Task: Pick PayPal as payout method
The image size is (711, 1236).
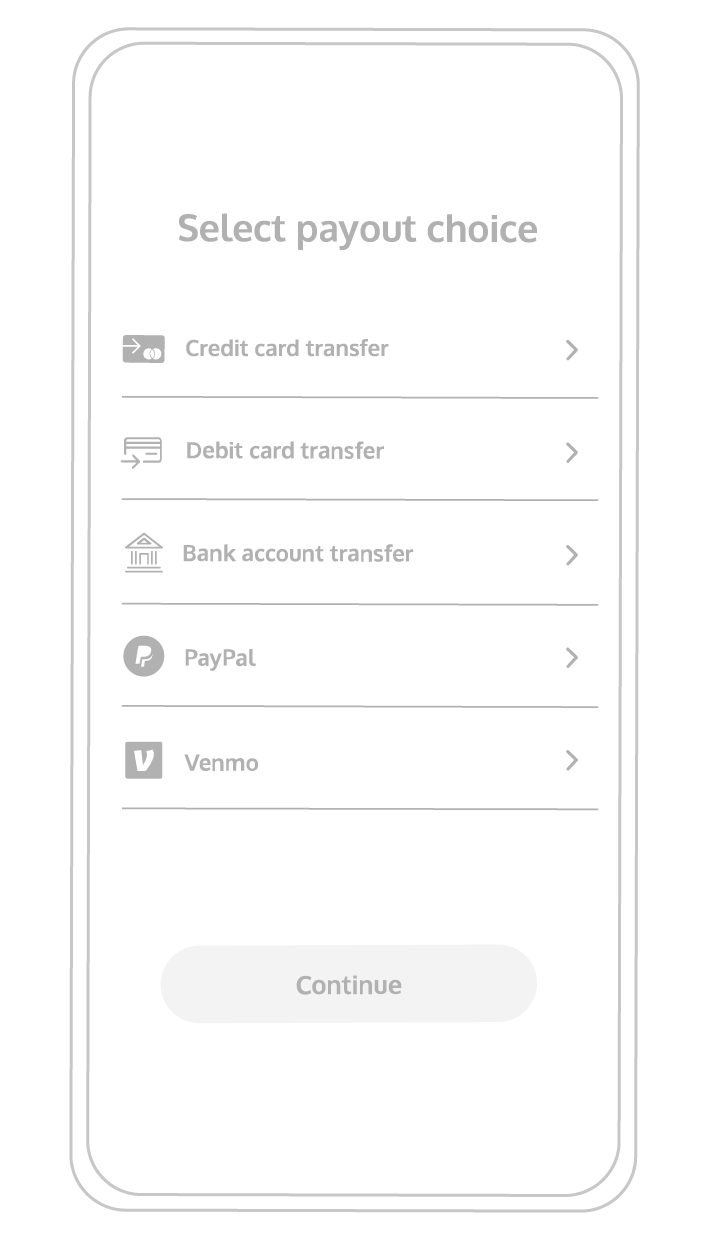Action: (220, 658)
